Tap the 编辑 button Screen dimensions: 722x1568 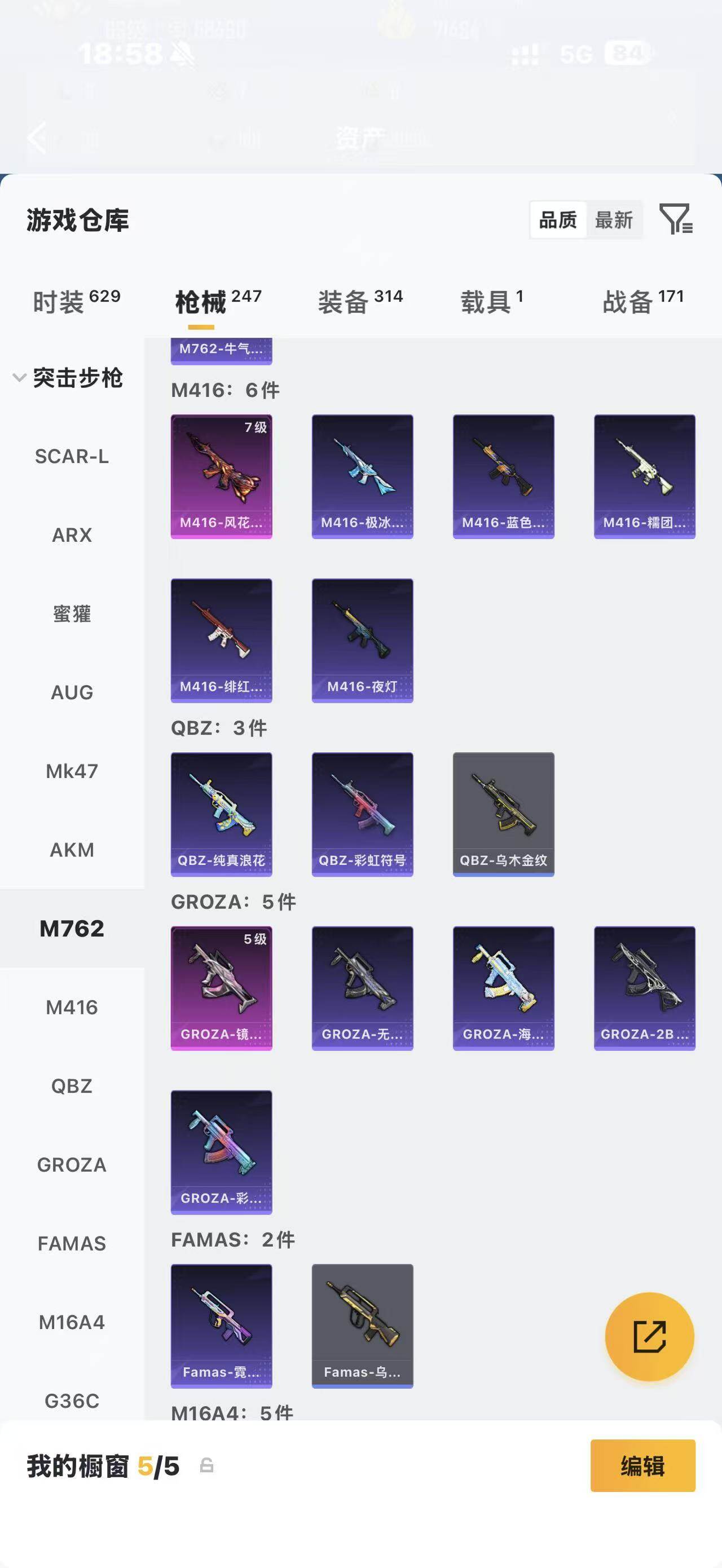pyautogui.click(x=643, y=1466)
